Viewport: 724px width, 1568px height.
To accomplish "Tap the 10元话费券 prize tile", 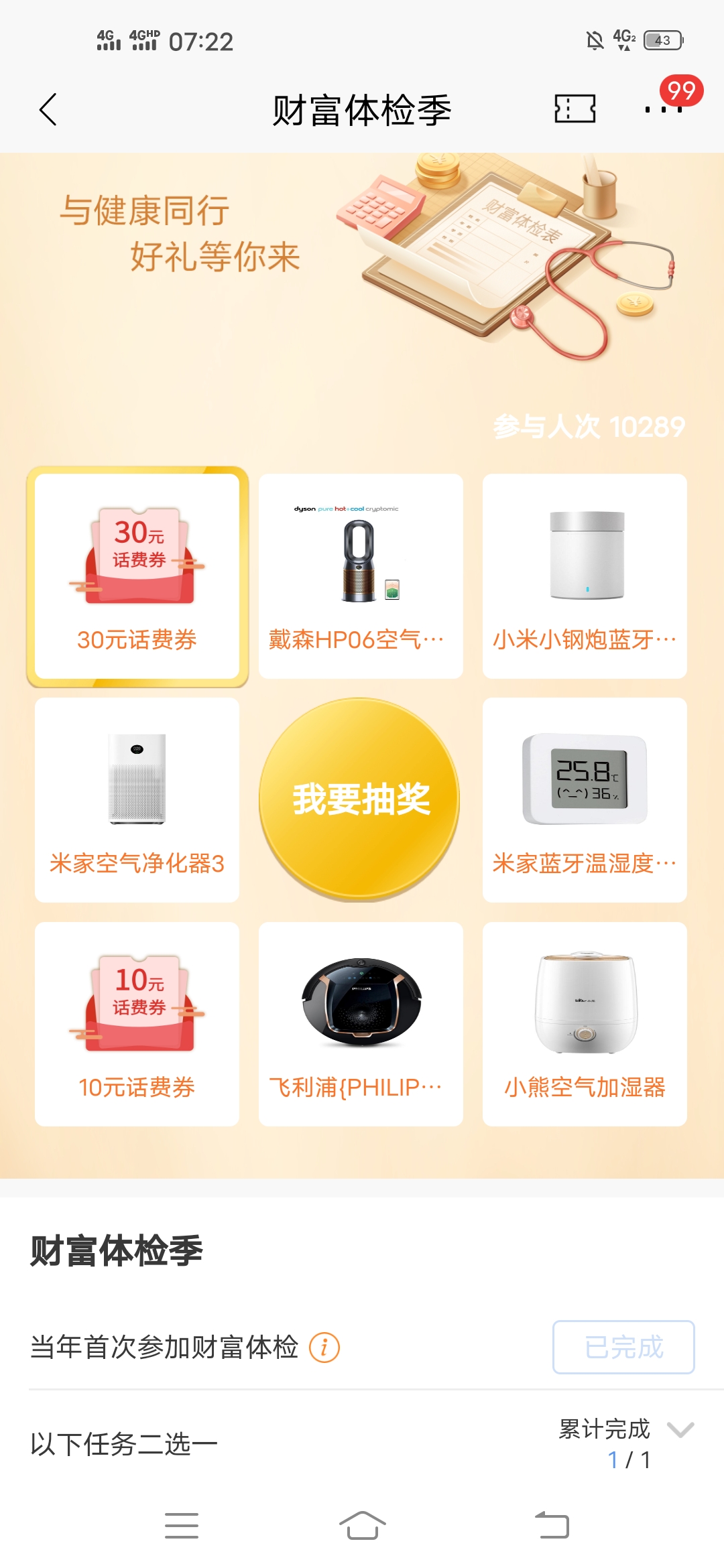I will click(x=137, y=1024).
